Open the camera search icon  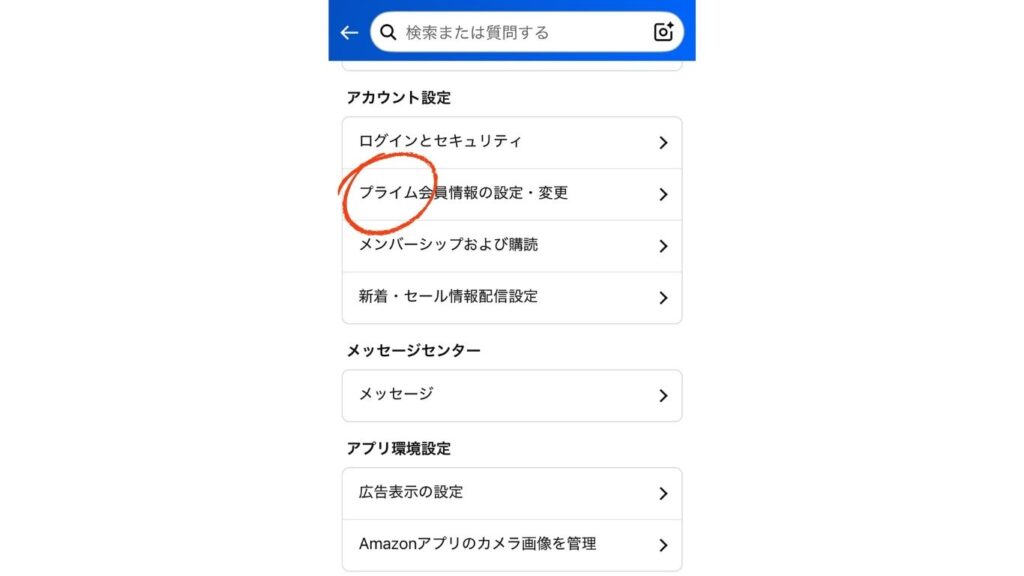click(664, 32)
